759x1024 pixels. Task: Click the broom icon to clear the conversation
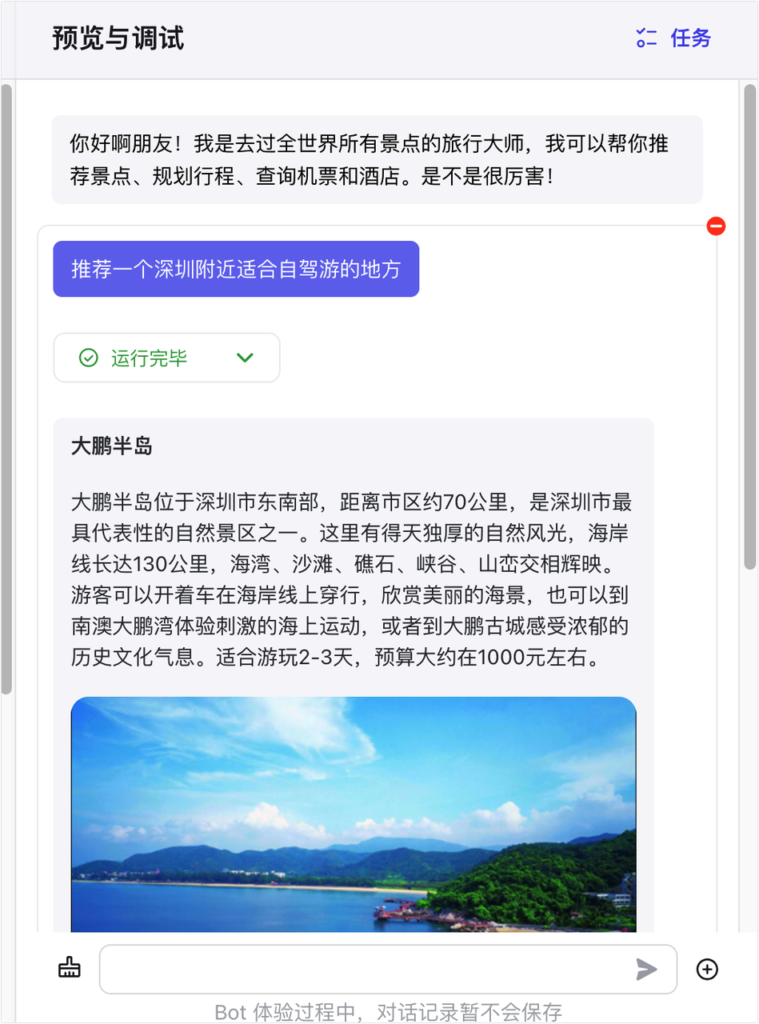click(69, 968)
